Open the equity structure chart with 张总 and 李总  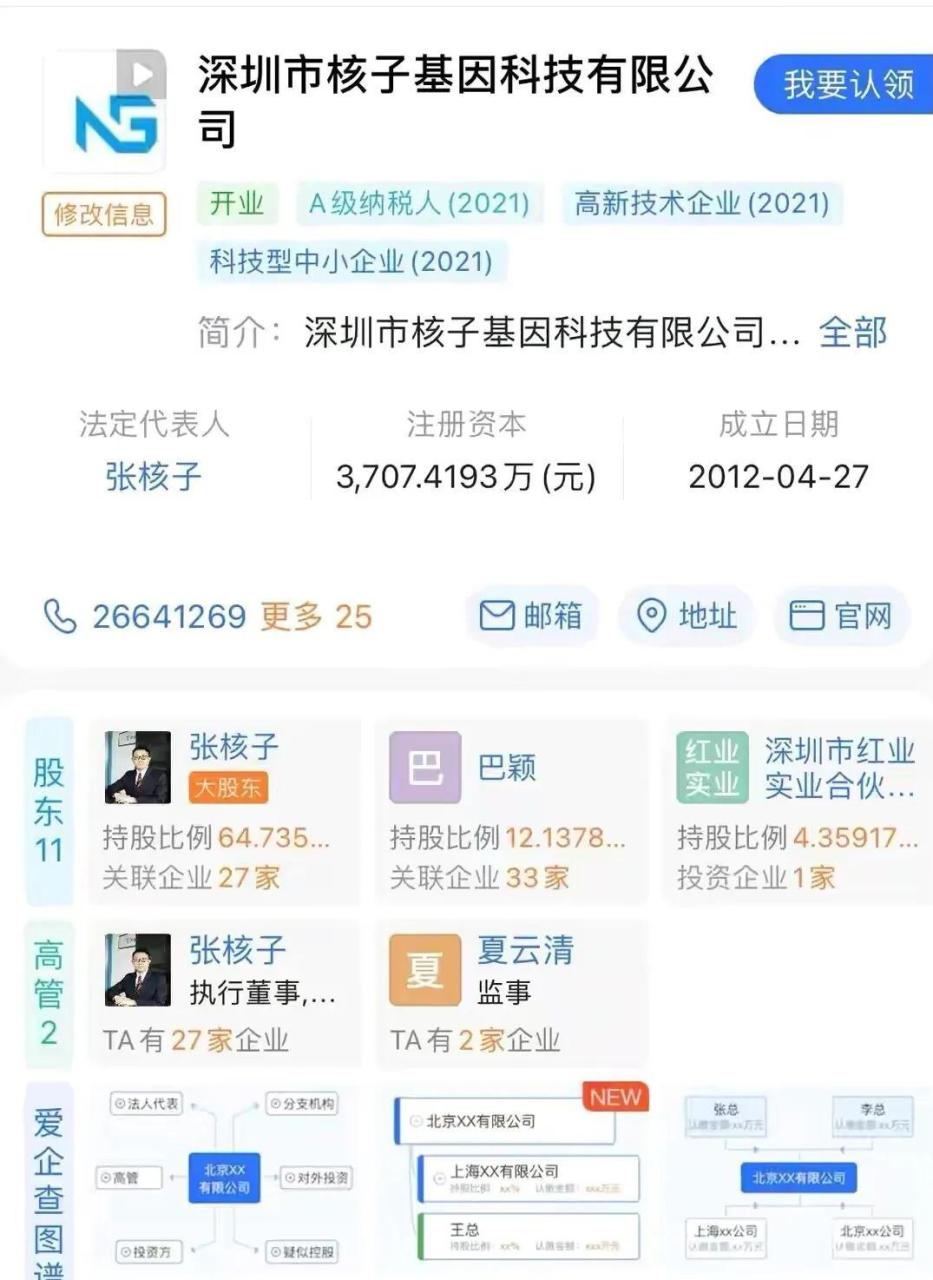click(797, 1178)
